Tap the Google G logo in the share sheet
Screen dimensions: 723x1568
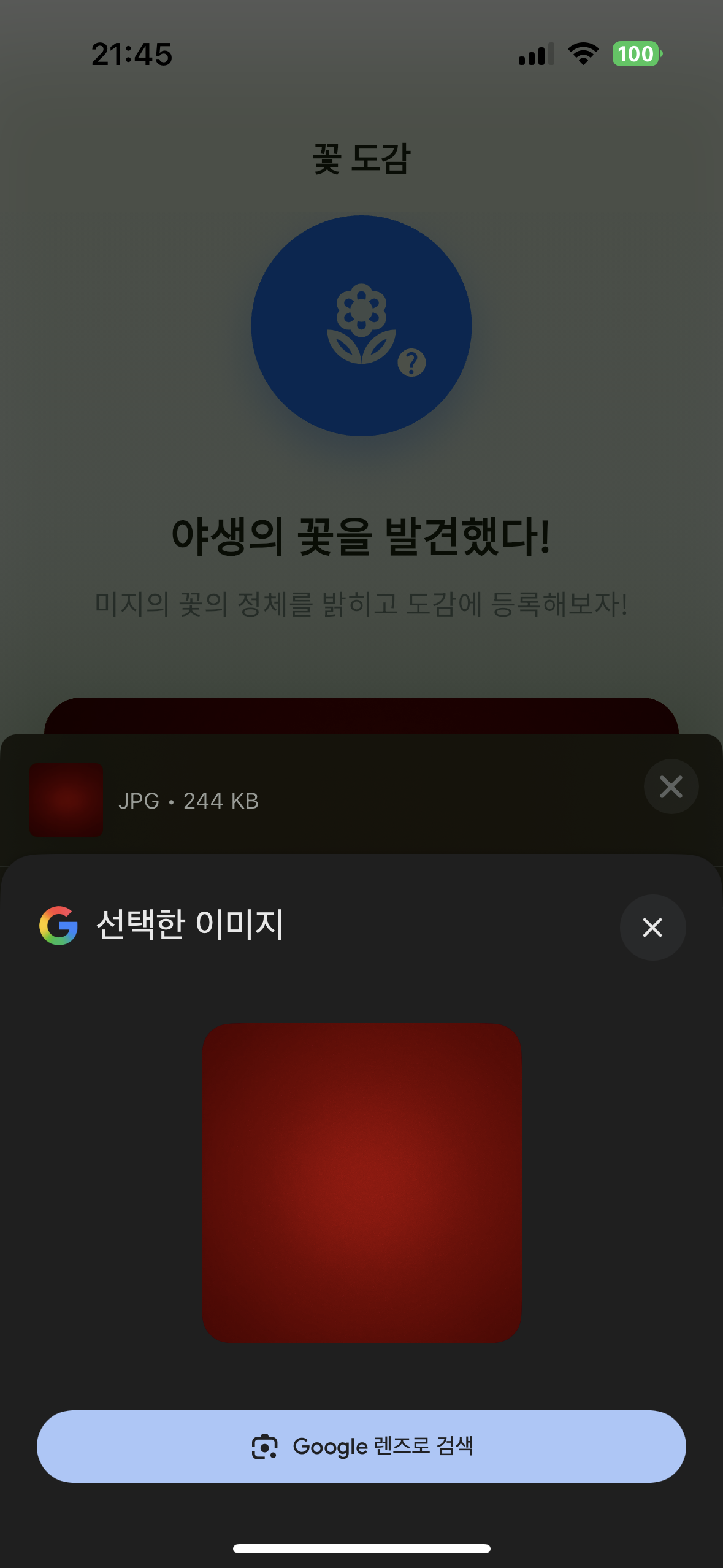click(59, 928)
